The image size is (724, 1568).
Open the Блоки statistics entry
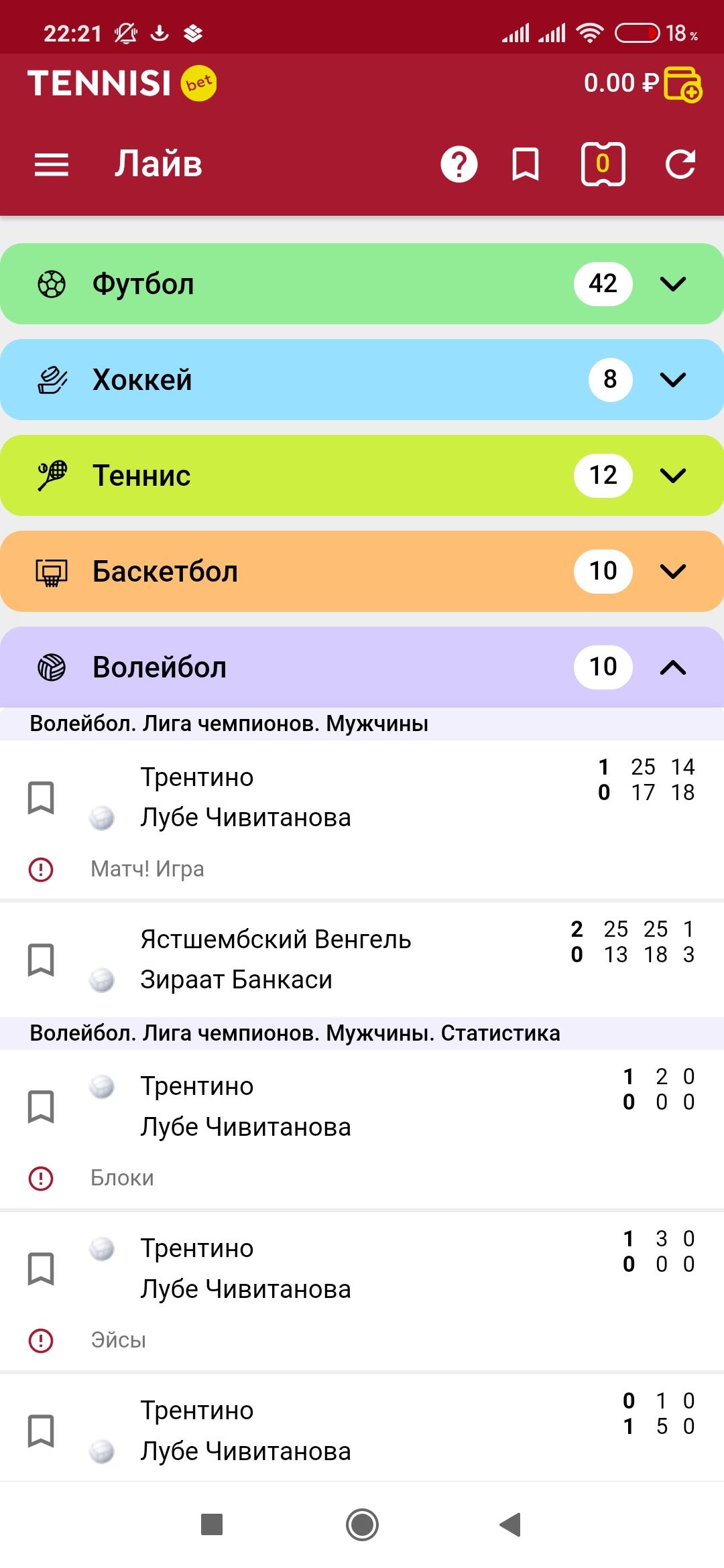(123, 1177)
